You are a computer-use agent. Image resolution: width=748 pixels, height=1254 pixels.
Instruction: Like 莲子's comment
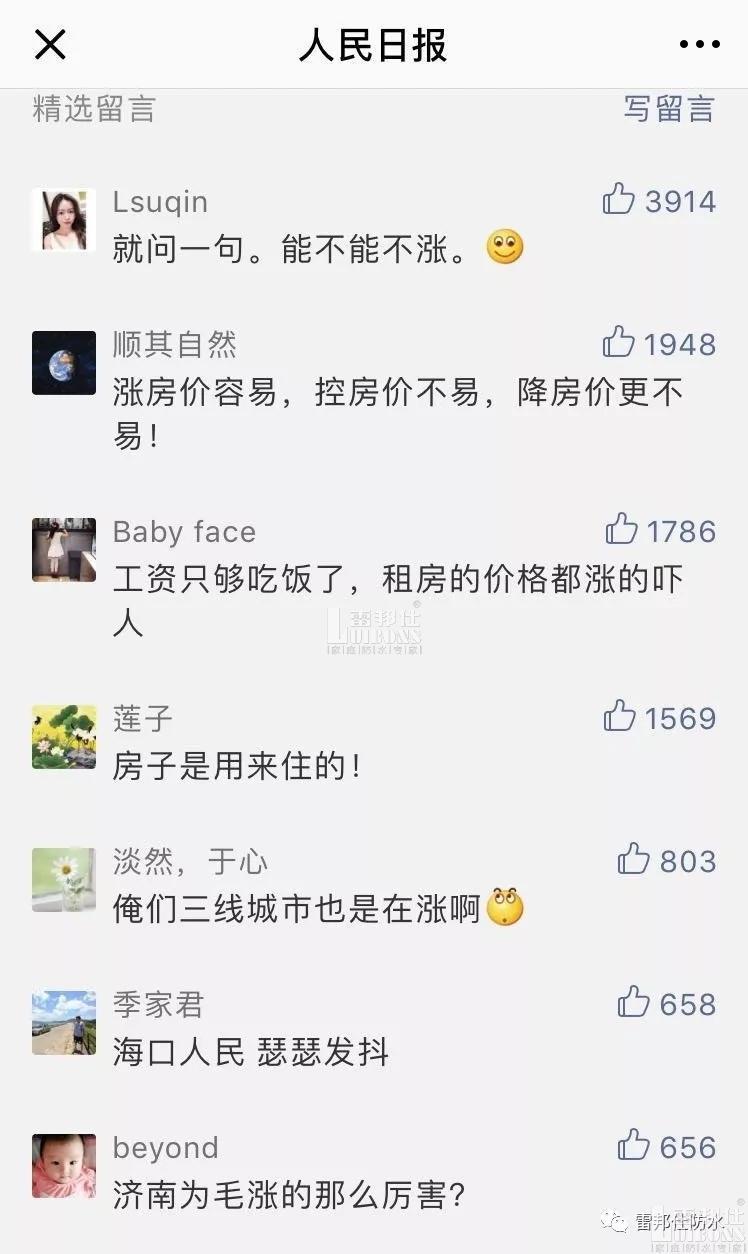coord(620,717)
